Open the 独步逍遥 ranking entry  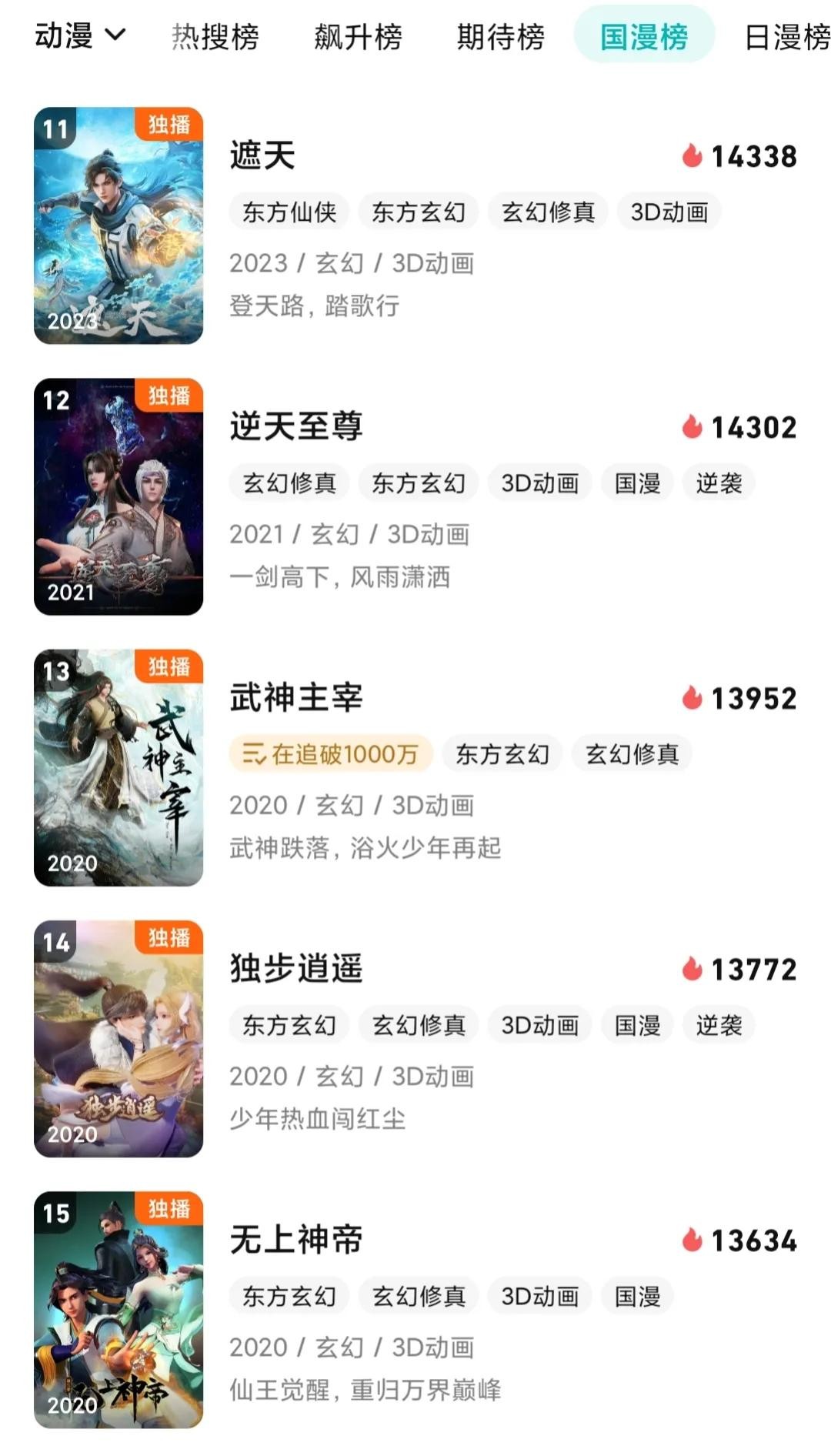pyautogui.click(x=296, y=968)
